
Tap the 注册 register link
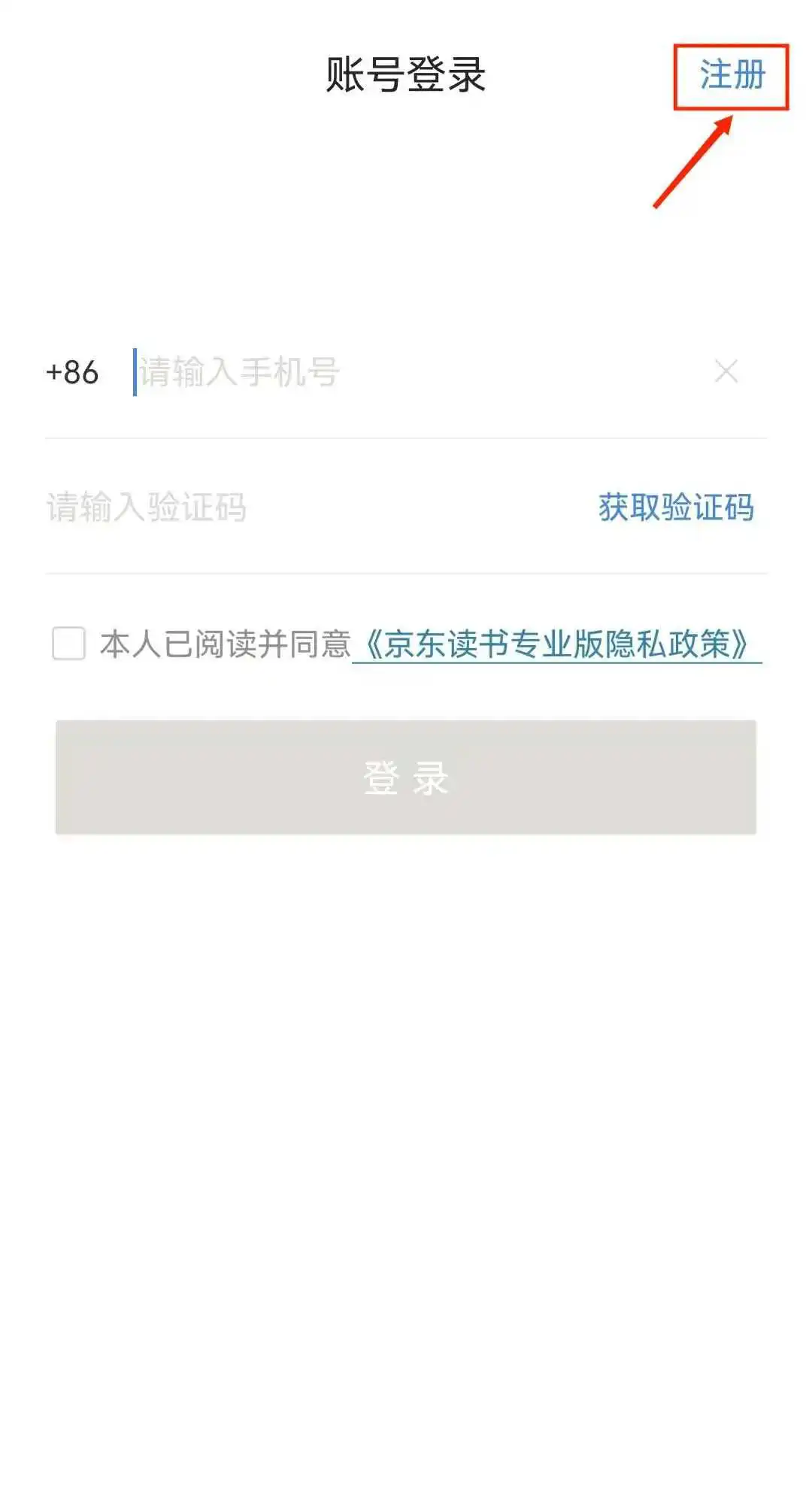(x=732, y=76)
